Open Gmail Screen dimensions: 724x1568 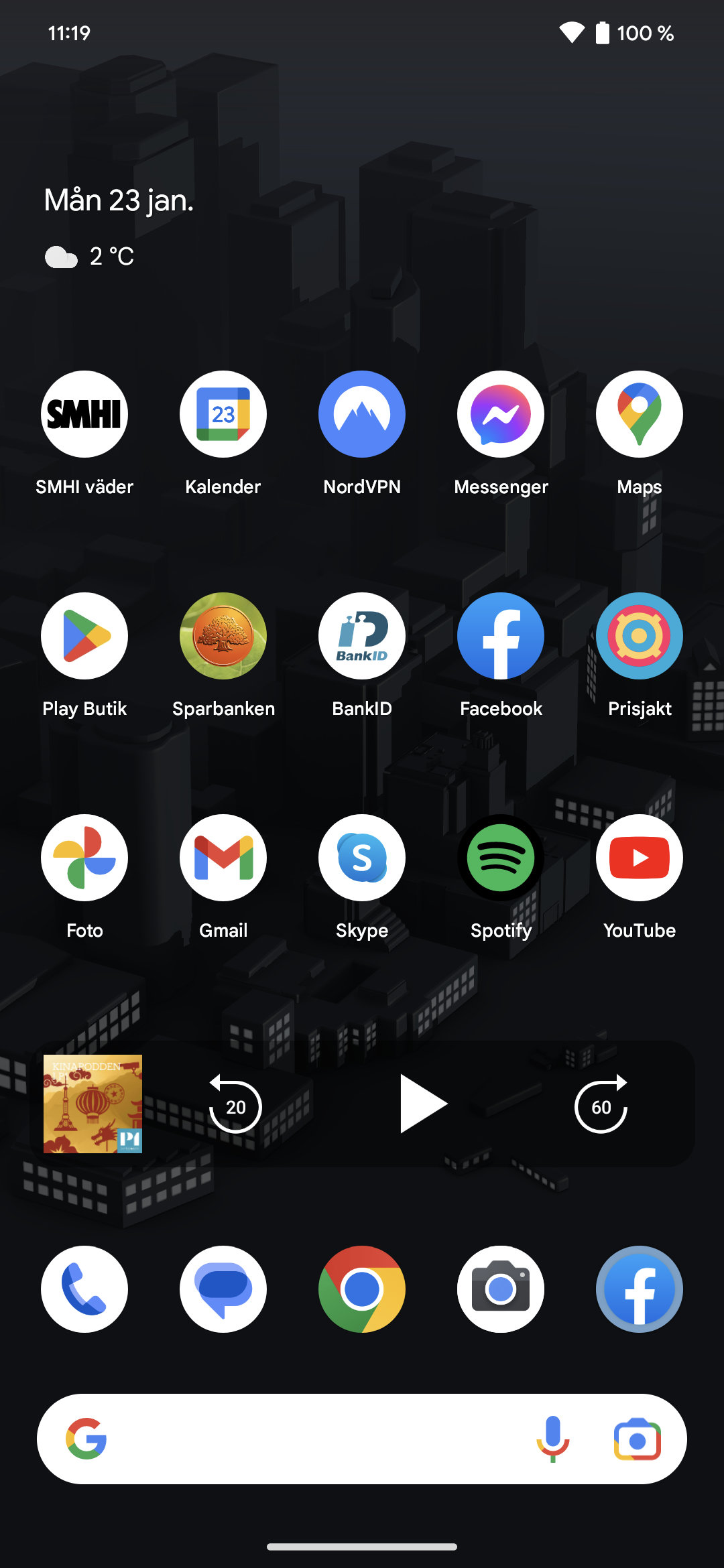(223, 858)
